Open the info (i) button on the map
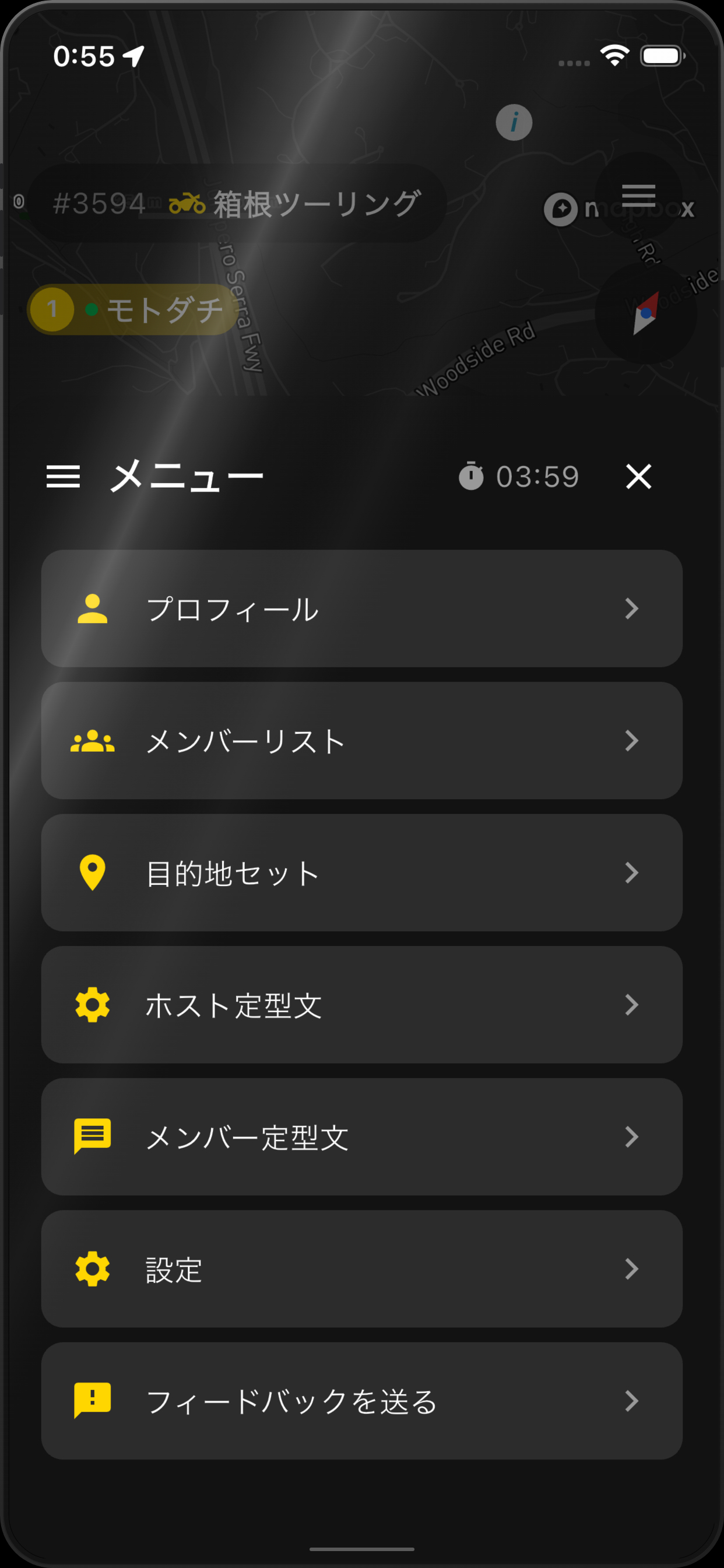724x1568 pixels. tap(513, 121)
